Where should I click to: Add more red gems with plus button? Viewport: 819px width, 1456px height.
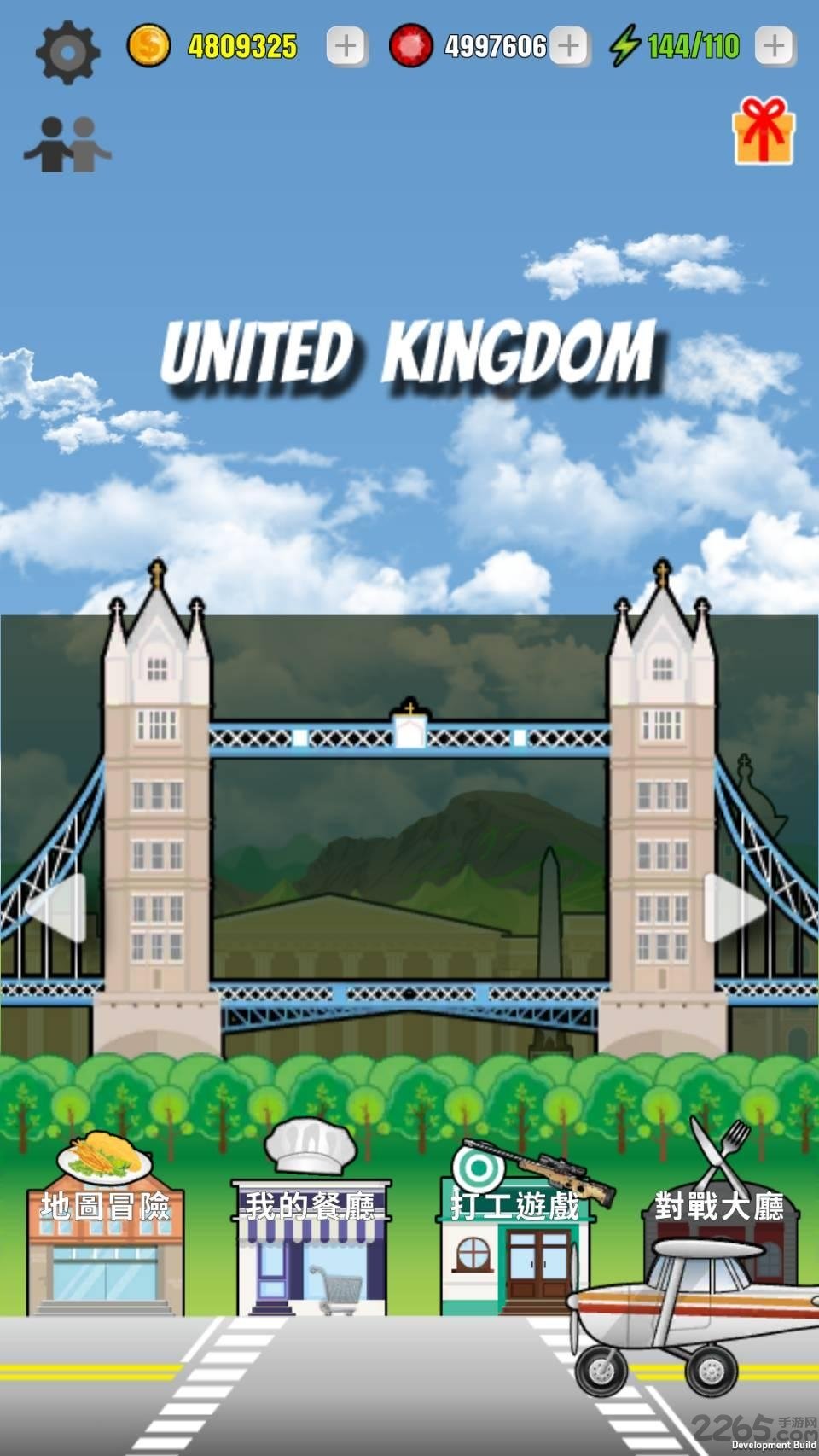coord(568,46)
